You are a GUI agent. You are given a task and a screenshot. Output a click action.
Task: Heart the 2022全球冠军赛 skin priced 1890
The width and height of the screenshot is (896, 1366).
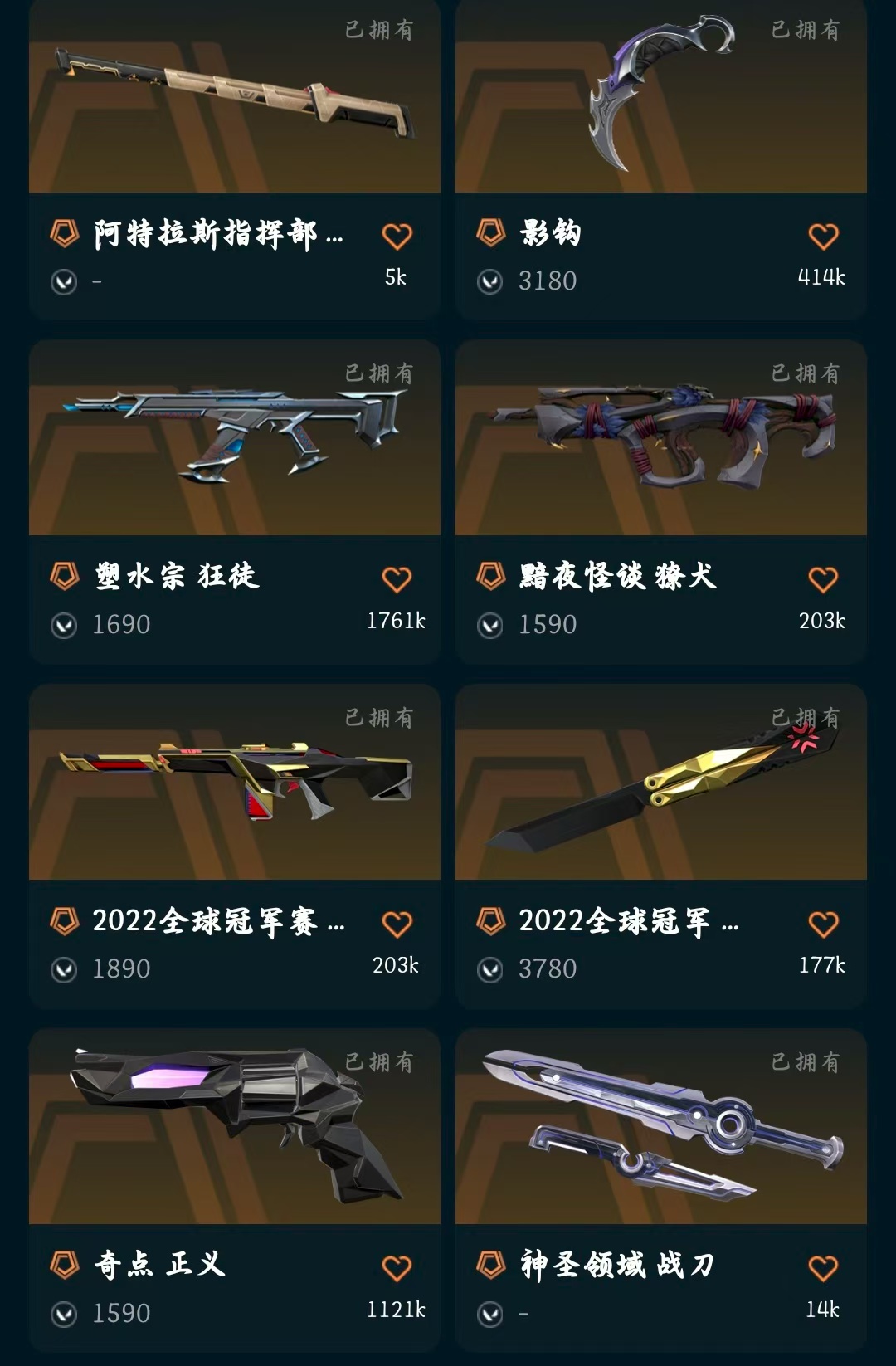pyautogui.click(x=397, y=924)
